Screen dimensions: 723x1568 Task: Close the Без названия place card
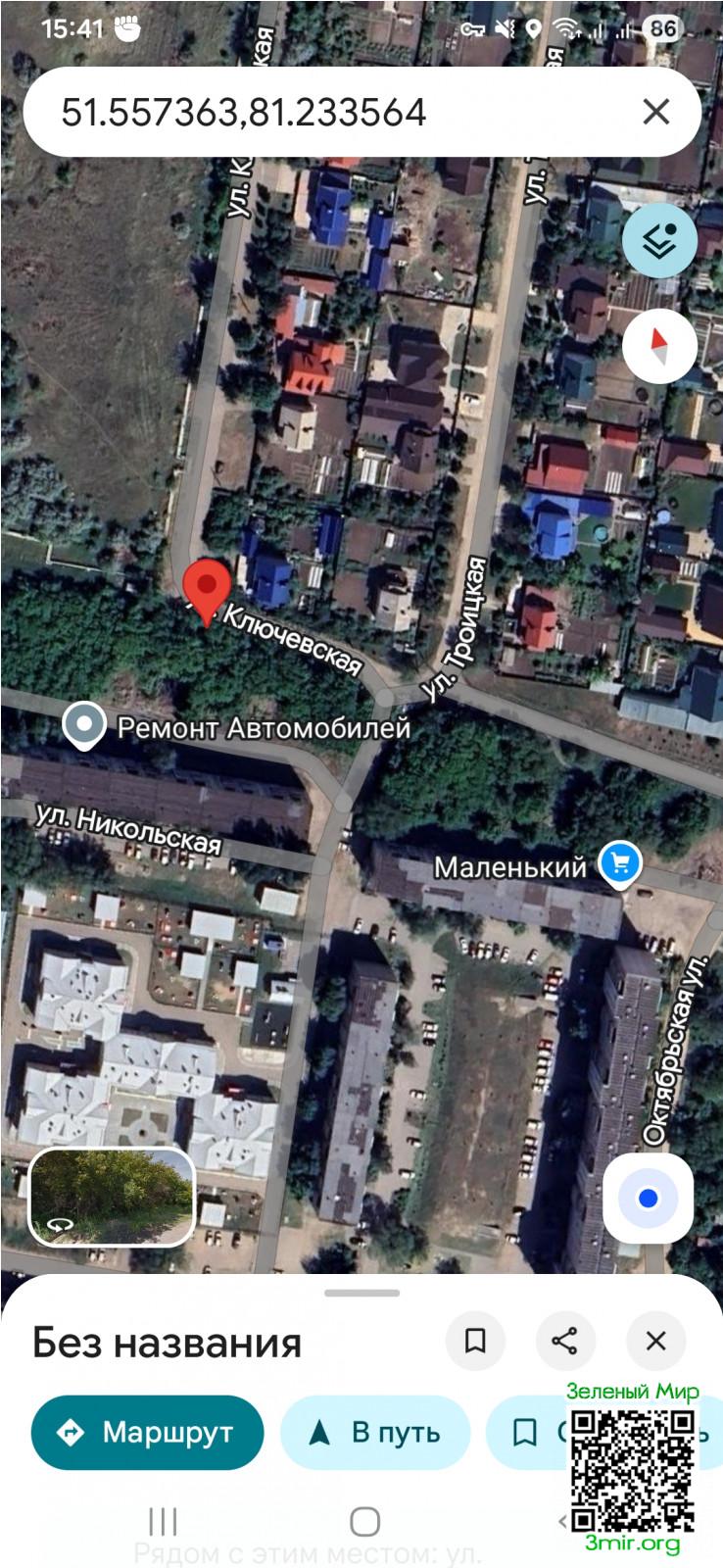pos(655,1341)
